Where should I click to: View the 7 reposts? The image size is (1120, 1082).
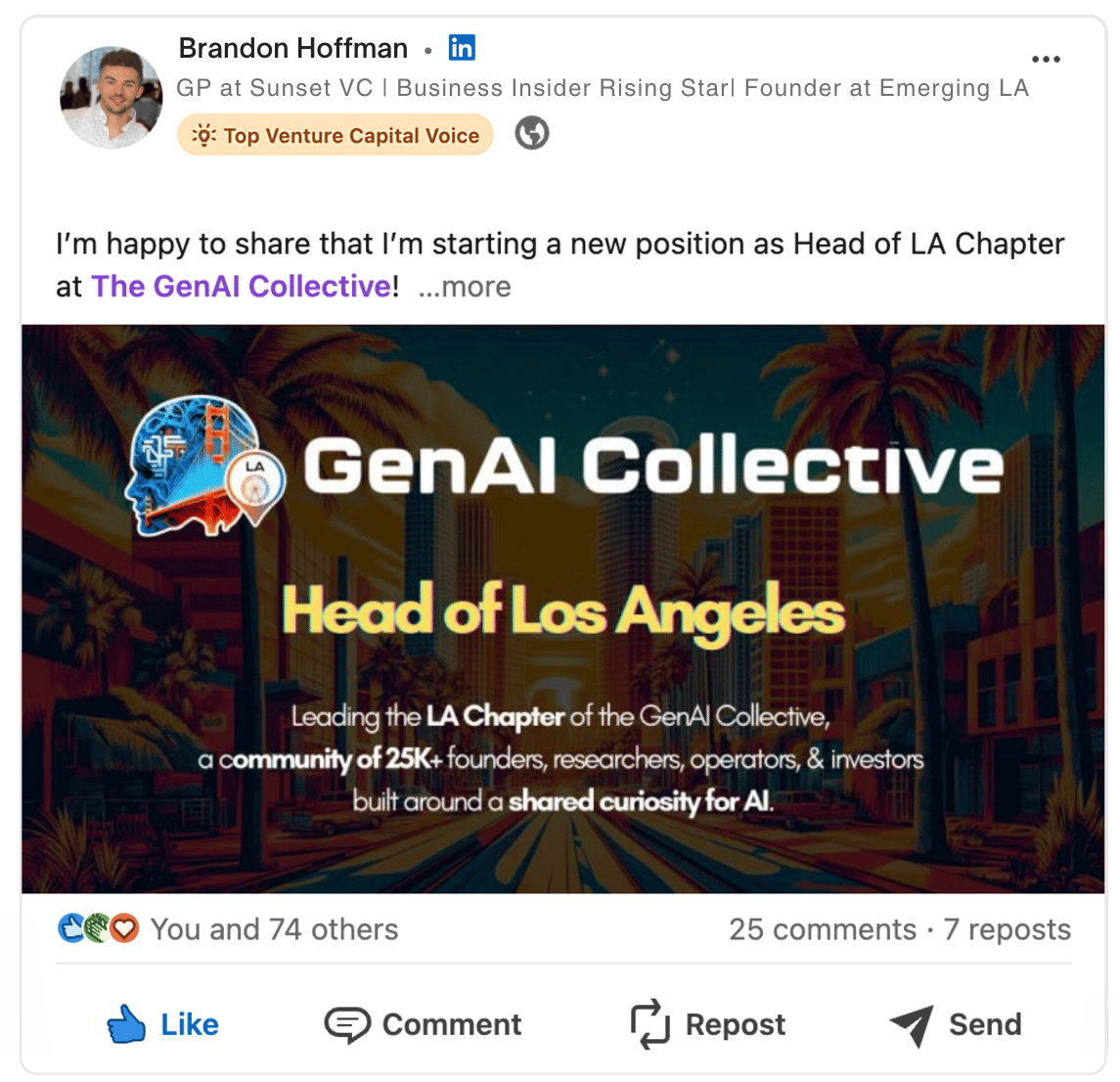1008,929
